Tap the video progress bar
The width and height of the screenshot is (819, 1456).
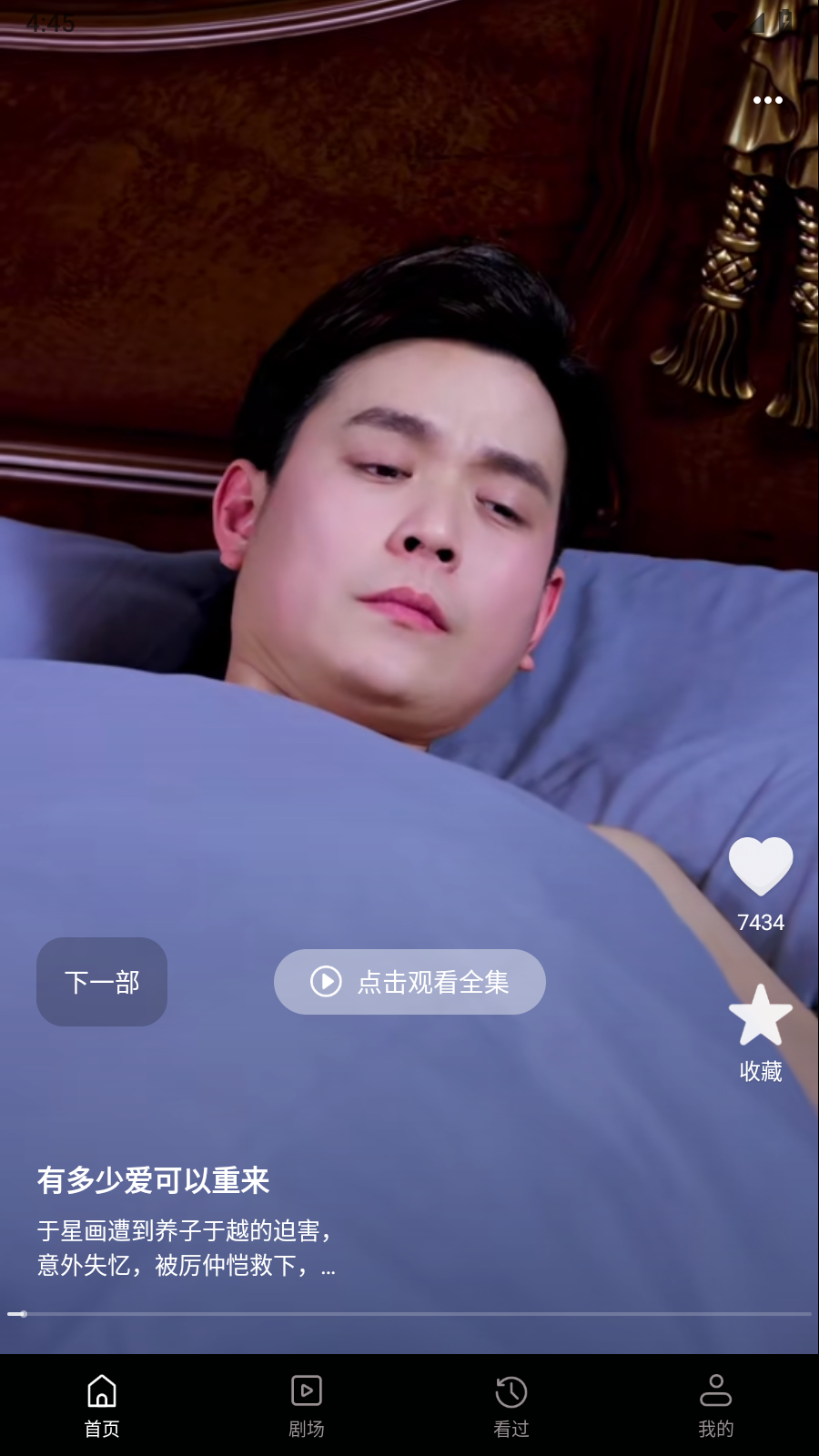pos(409,1314)
